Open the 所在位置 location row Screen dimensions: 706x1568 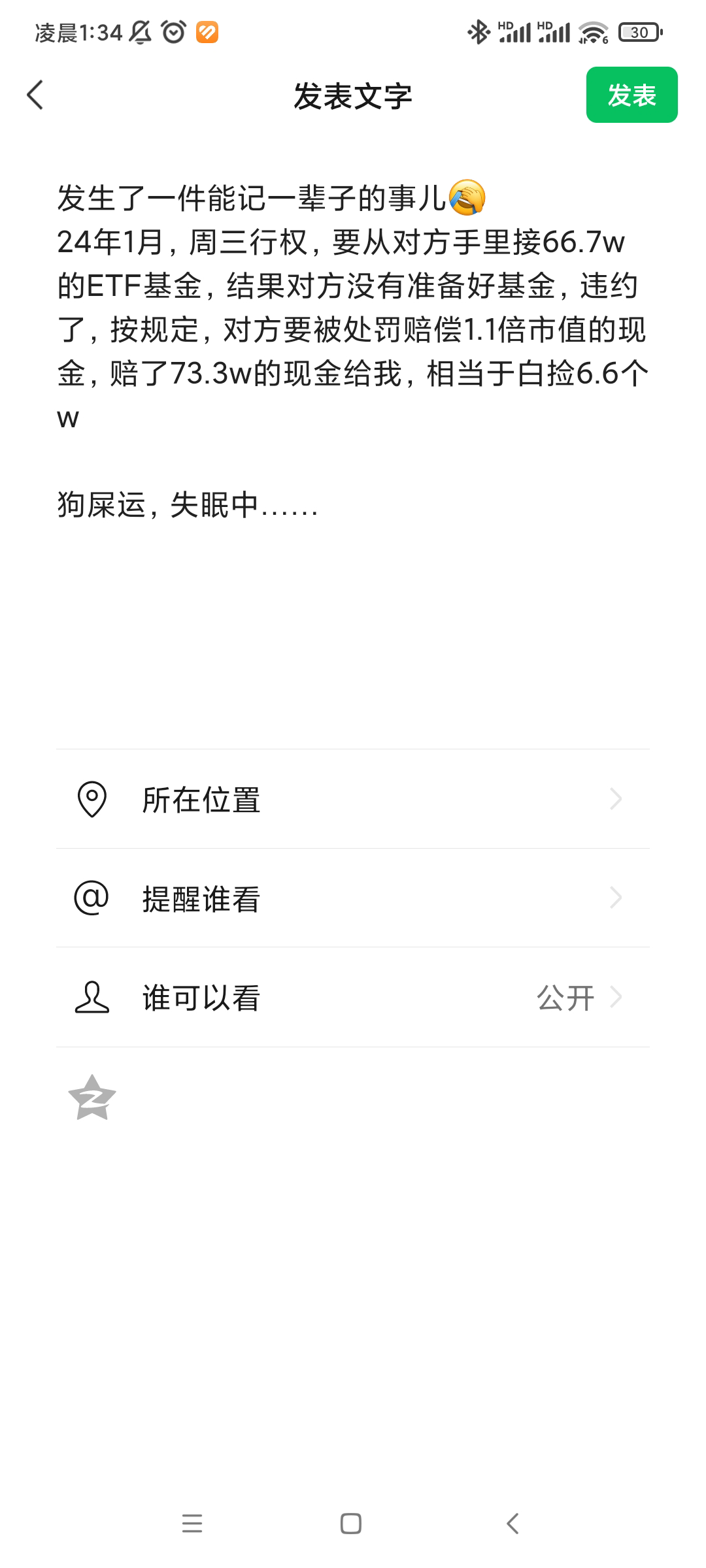click(x=353, y=799)
